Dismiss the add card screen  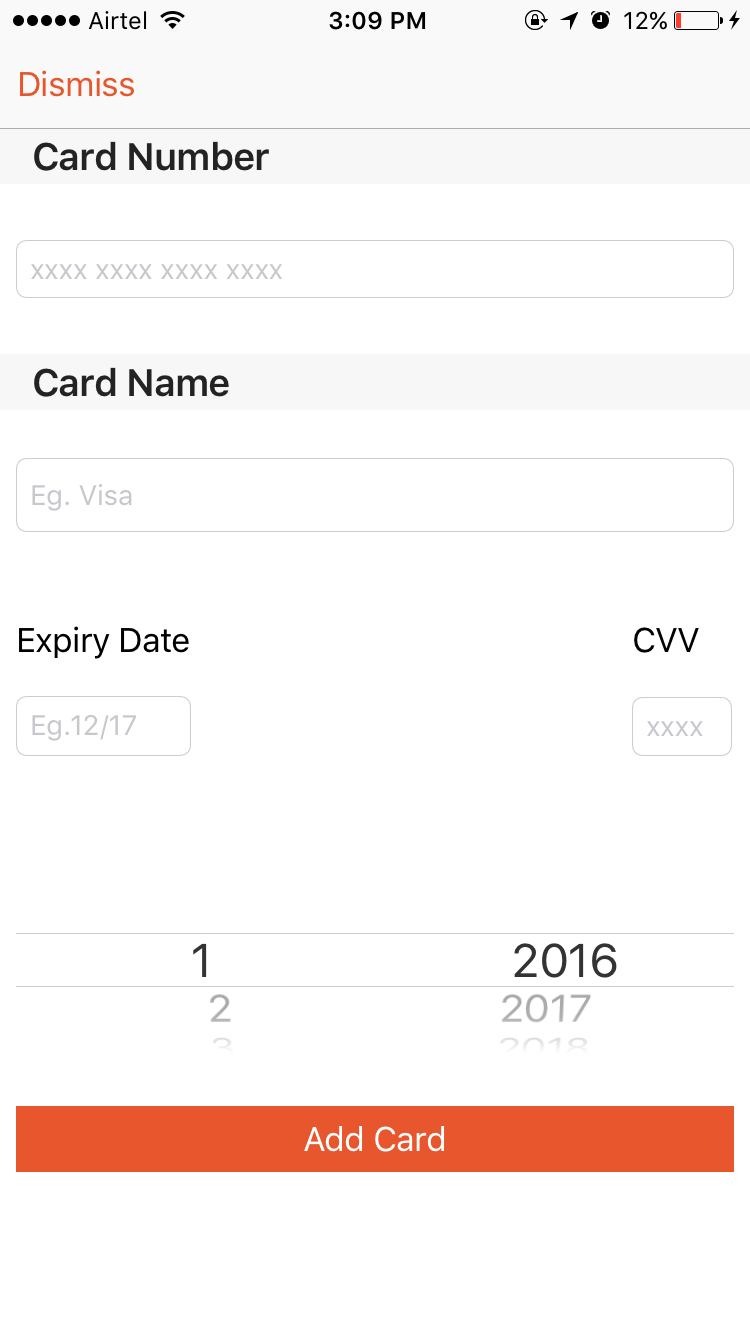click(x=76, y=85)
